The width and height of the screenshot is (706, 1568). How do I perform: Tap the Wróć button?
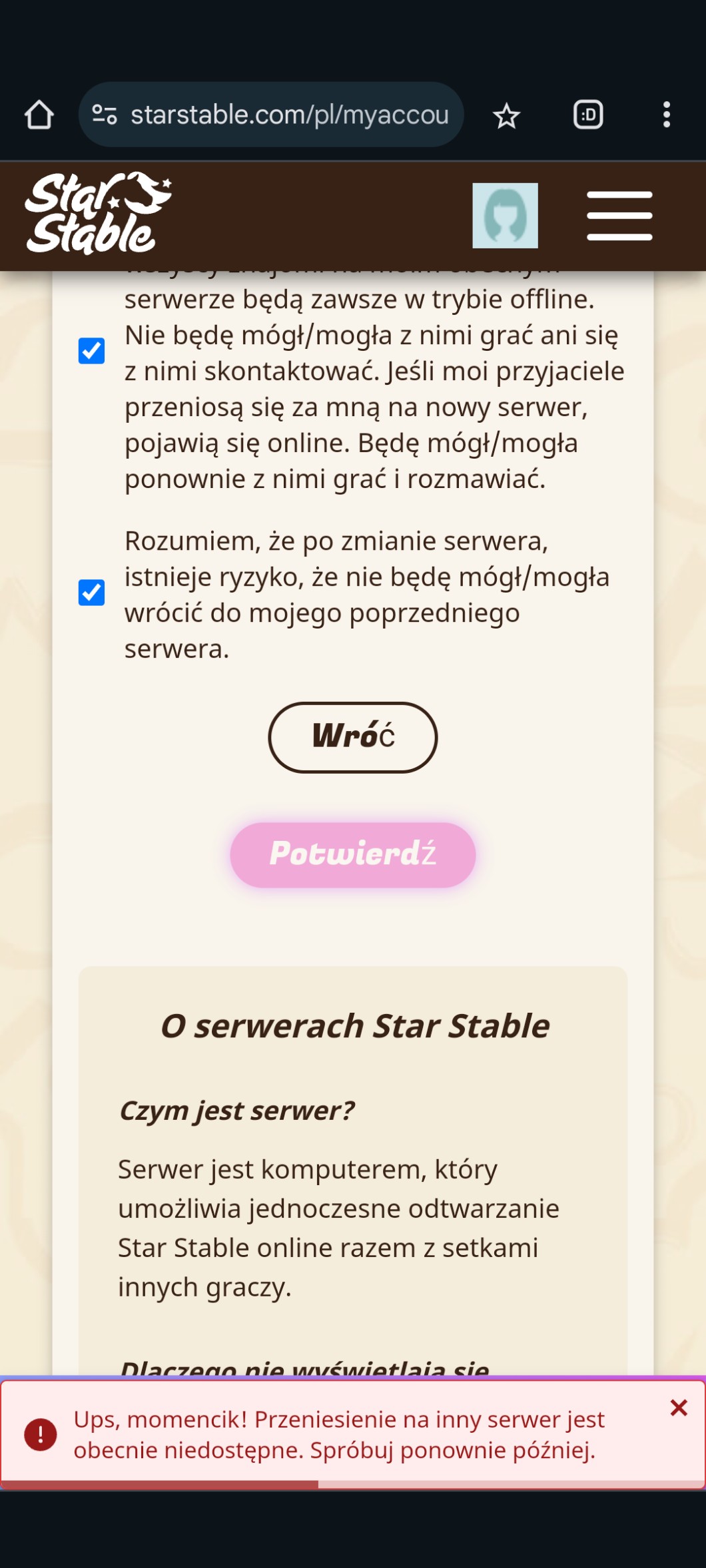(x=353, y=737)
